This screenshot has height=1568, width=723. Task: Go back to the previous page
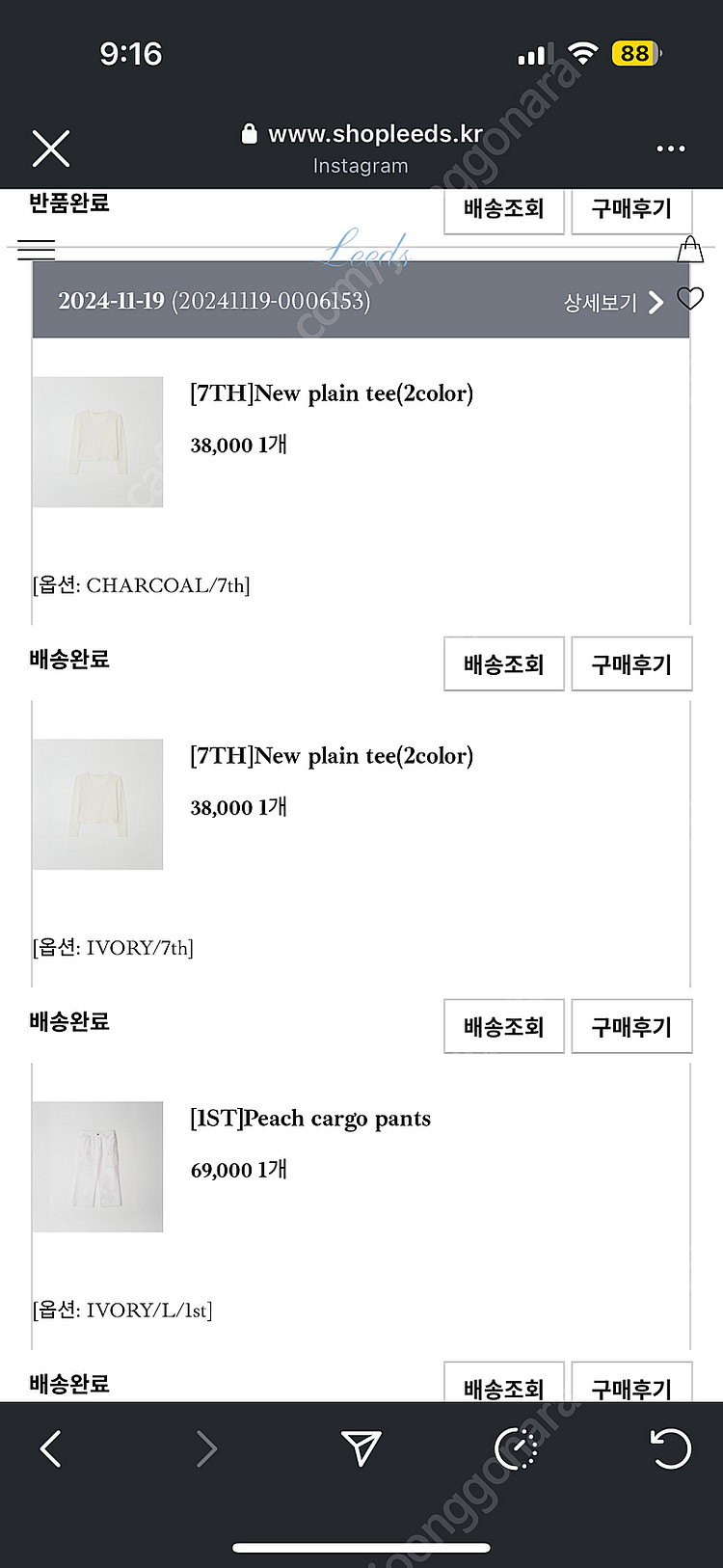(51, 1448)
